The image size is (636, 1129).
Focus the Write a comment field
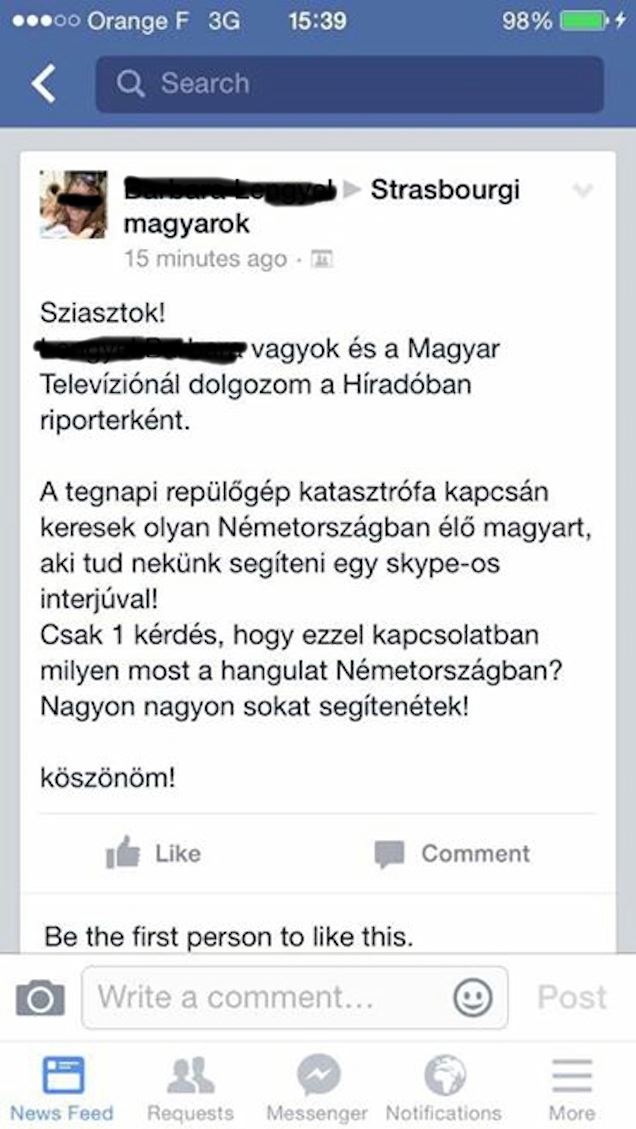click(270, 997)
